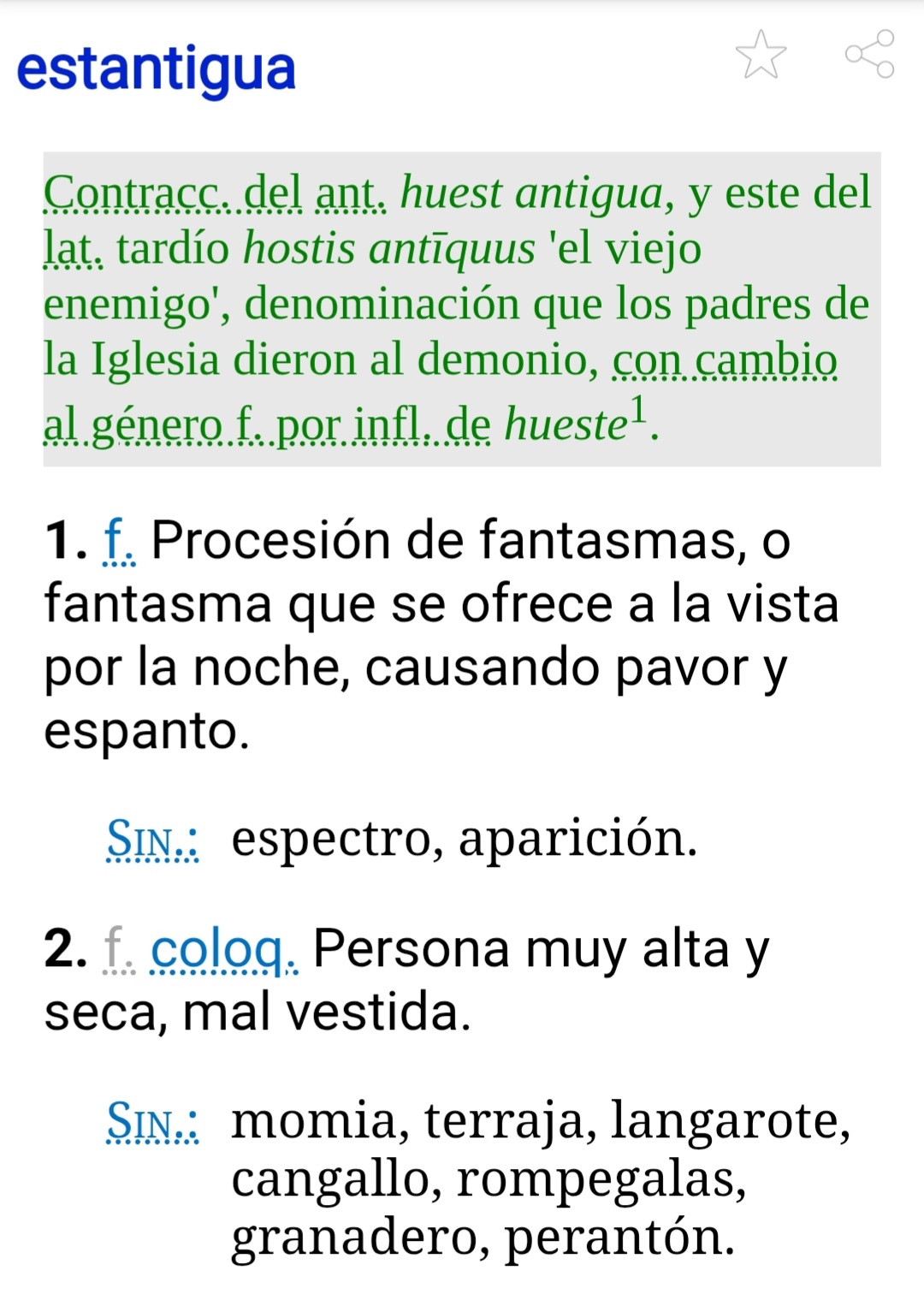Tap the 'lat.' abbreviation in the etymology
The height and width of the screenshot is (1300, 924).
click(x=74, y=249)
